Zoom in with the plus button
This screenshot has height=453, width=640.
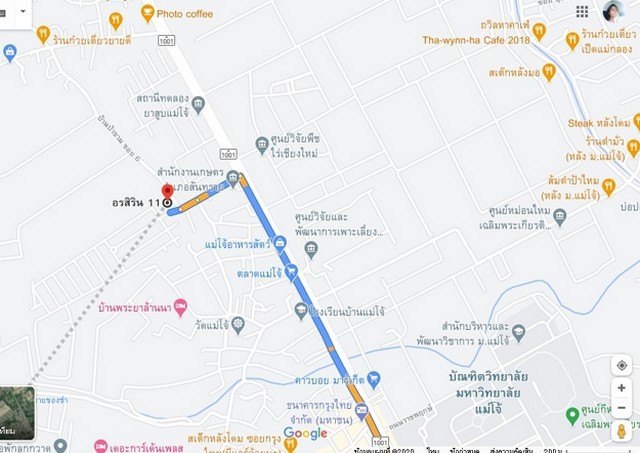[x=621, y=388]
